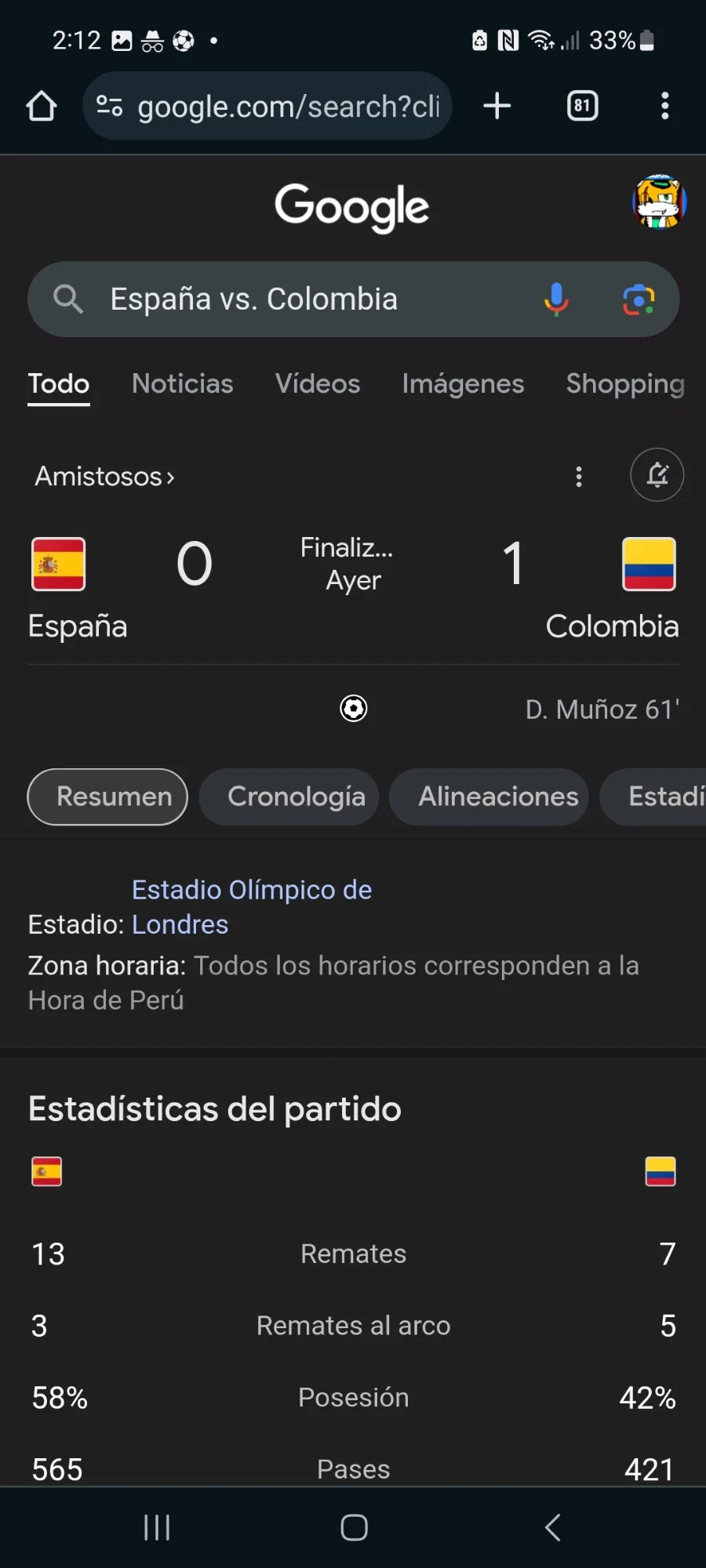Search with Google Lens camera
This screenshot has height=1568, width=706.
[639, 299]
